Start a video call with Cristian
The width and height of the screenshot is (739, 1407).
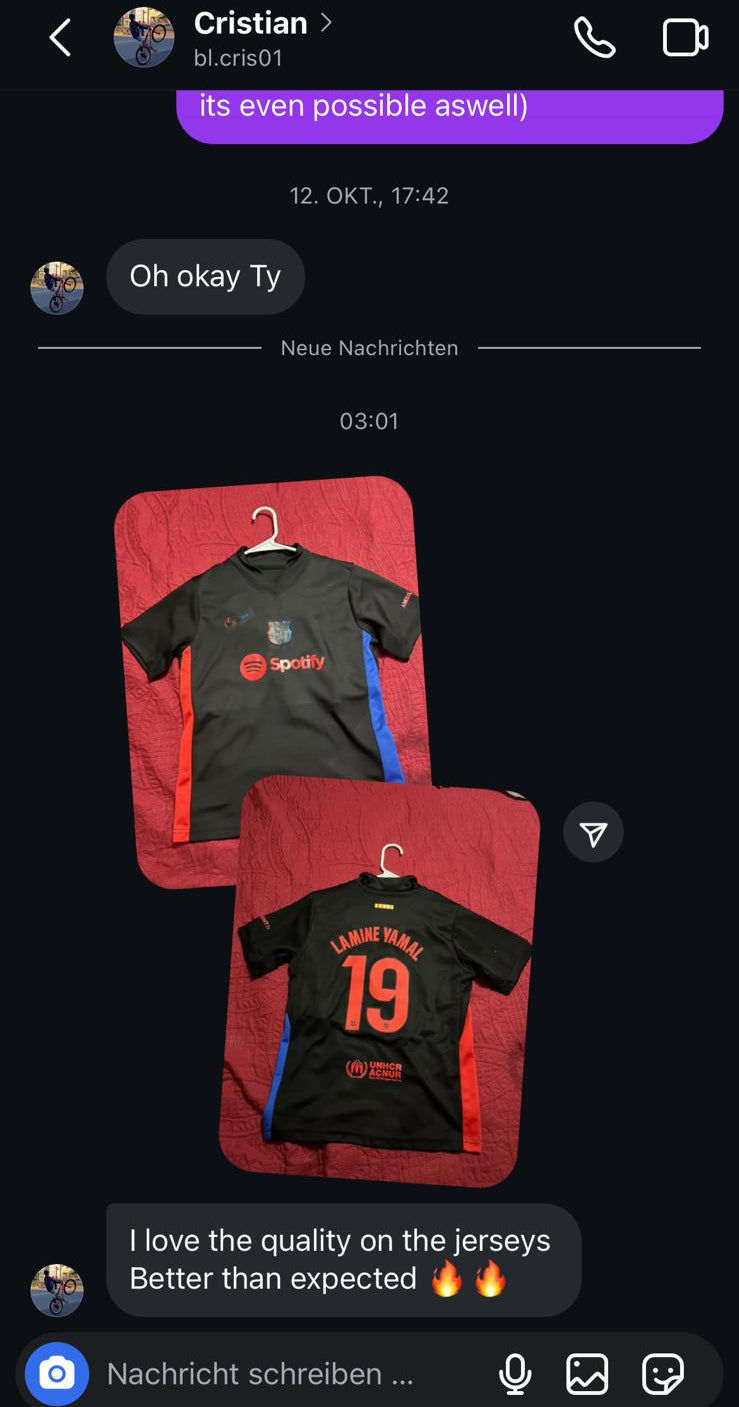686,36
